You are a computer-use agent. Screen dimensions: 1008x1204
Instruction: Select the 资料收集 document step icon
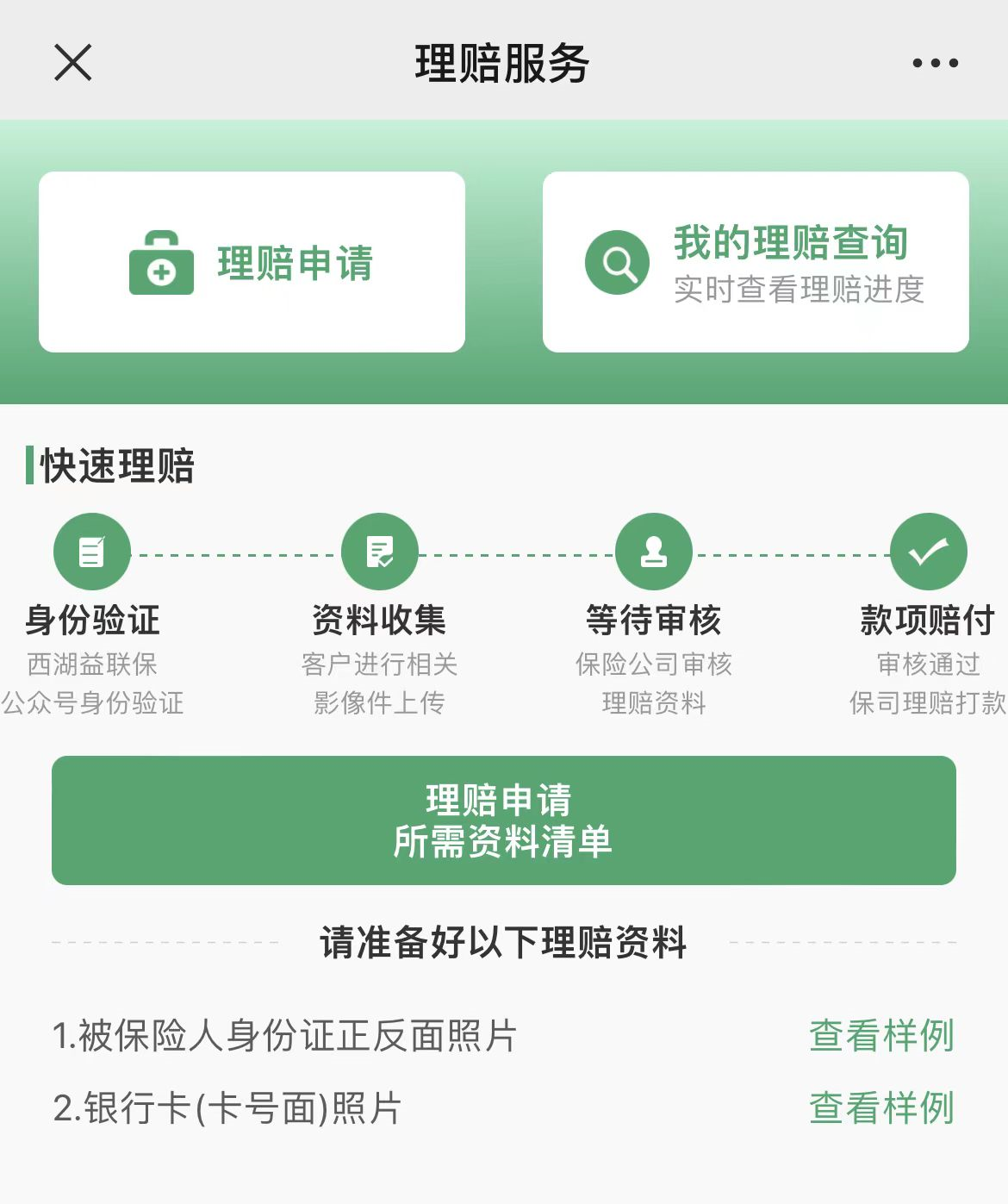(382, 551)
